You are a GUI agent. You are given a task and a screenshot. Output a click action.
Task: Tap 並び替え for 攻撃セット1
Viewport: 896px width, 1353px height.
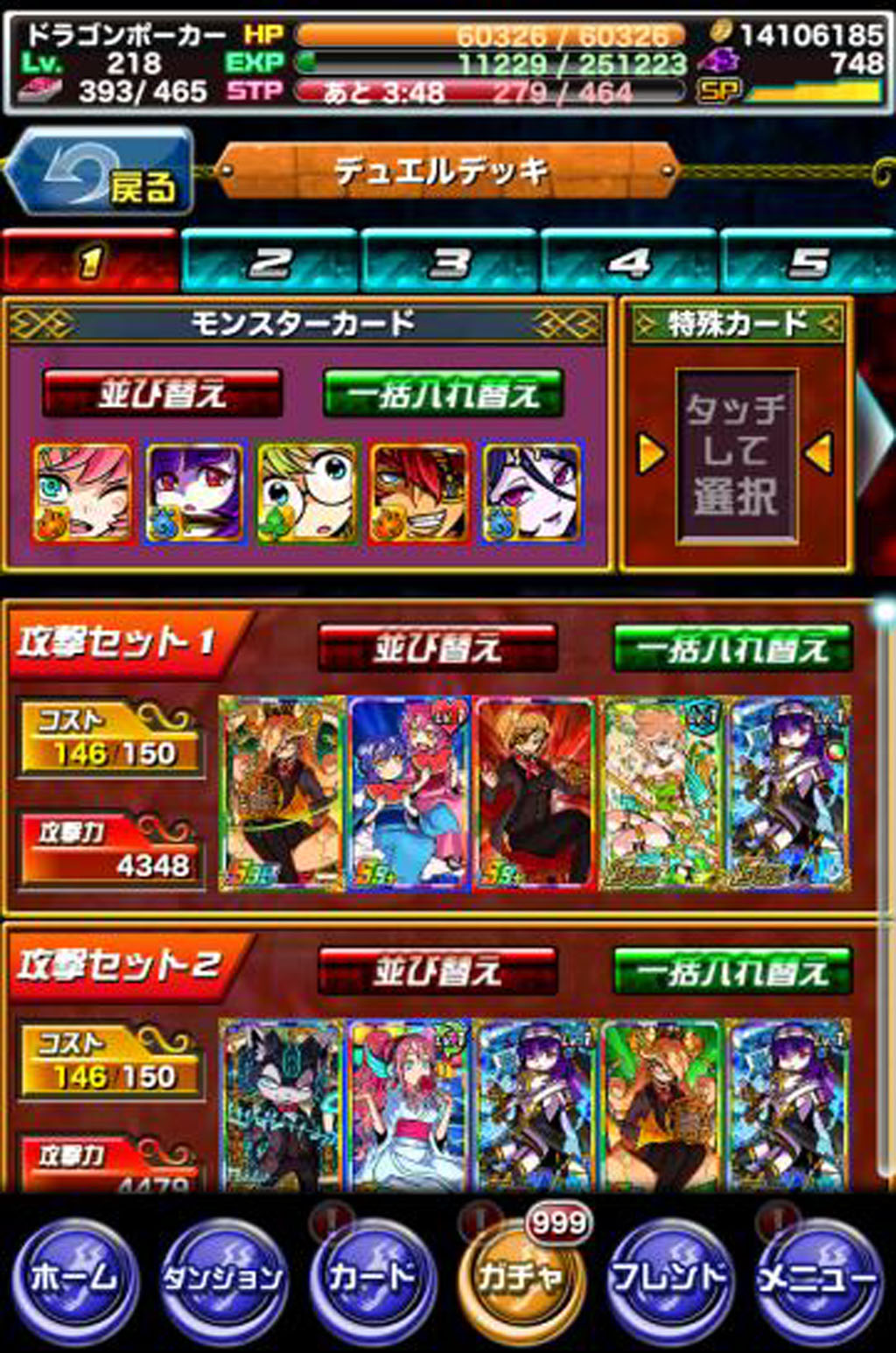click(x=437, y=648)
